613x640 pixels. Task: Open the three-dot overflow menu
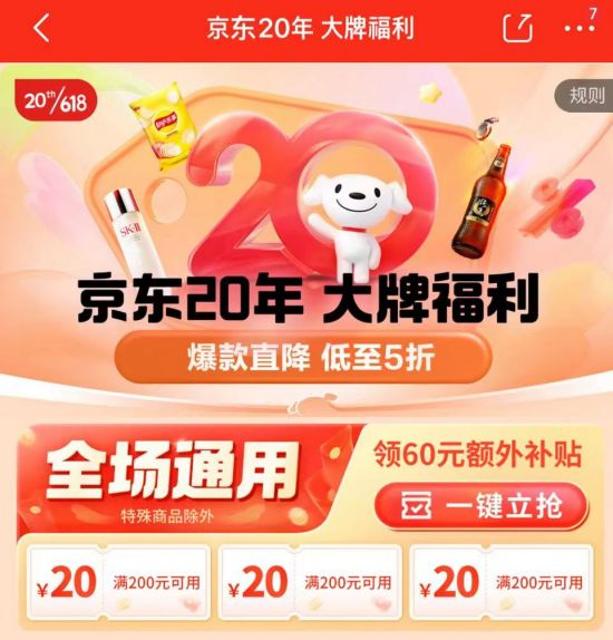pos(579,29)
